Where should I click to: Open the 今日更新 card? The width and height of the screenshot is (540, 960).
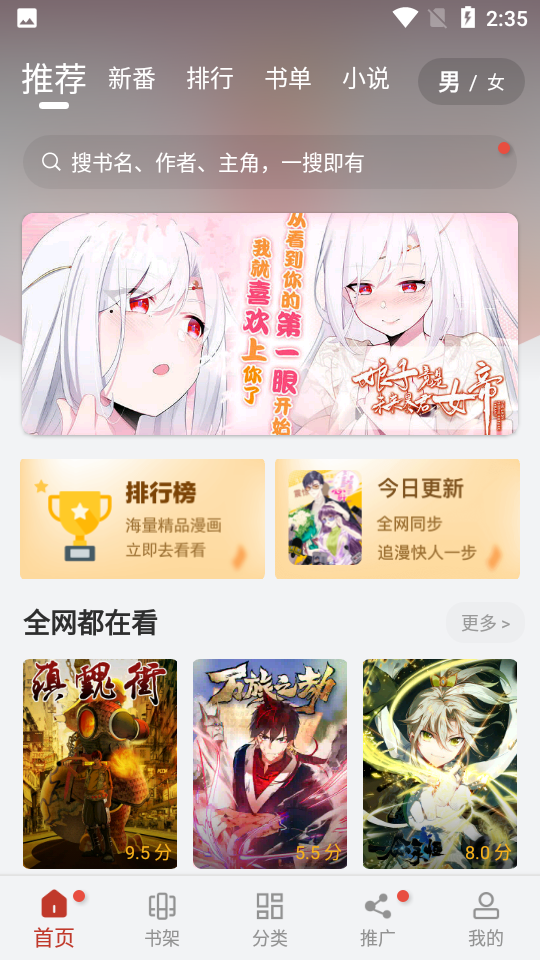397,519
